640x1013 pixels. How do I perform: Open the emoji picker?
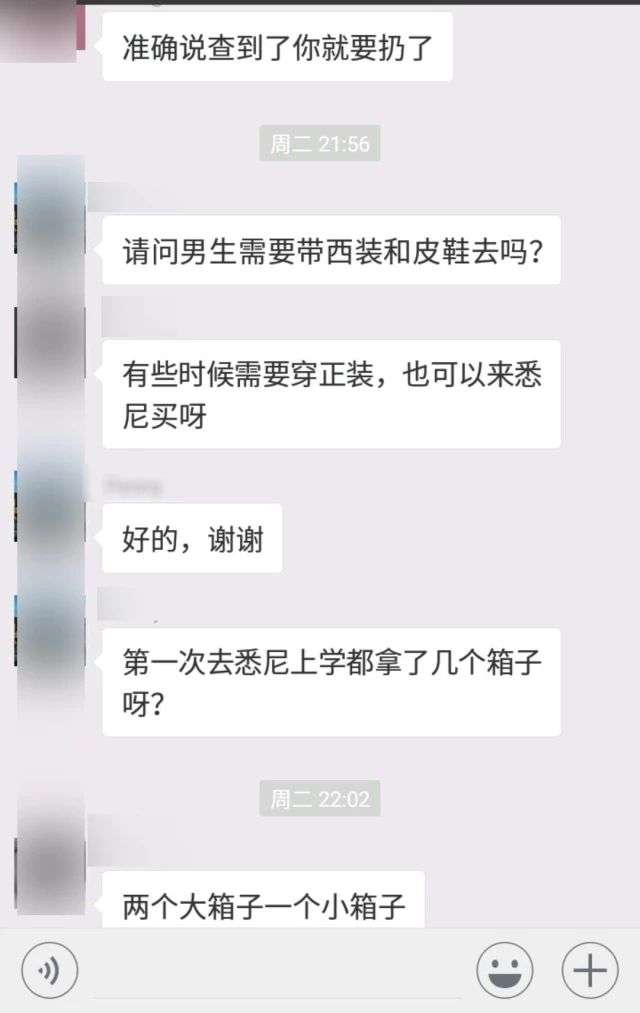coord(505,970)
